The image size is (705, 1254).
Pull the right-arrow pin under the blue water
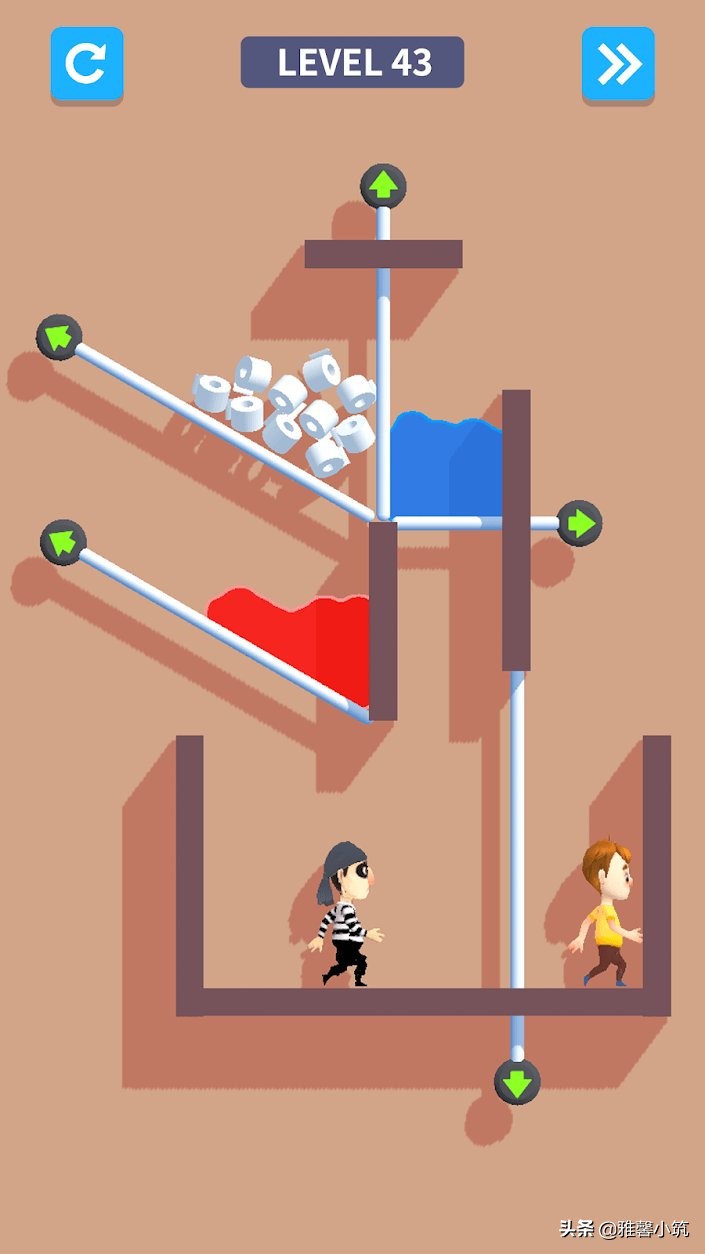click(x=579, y=523)
